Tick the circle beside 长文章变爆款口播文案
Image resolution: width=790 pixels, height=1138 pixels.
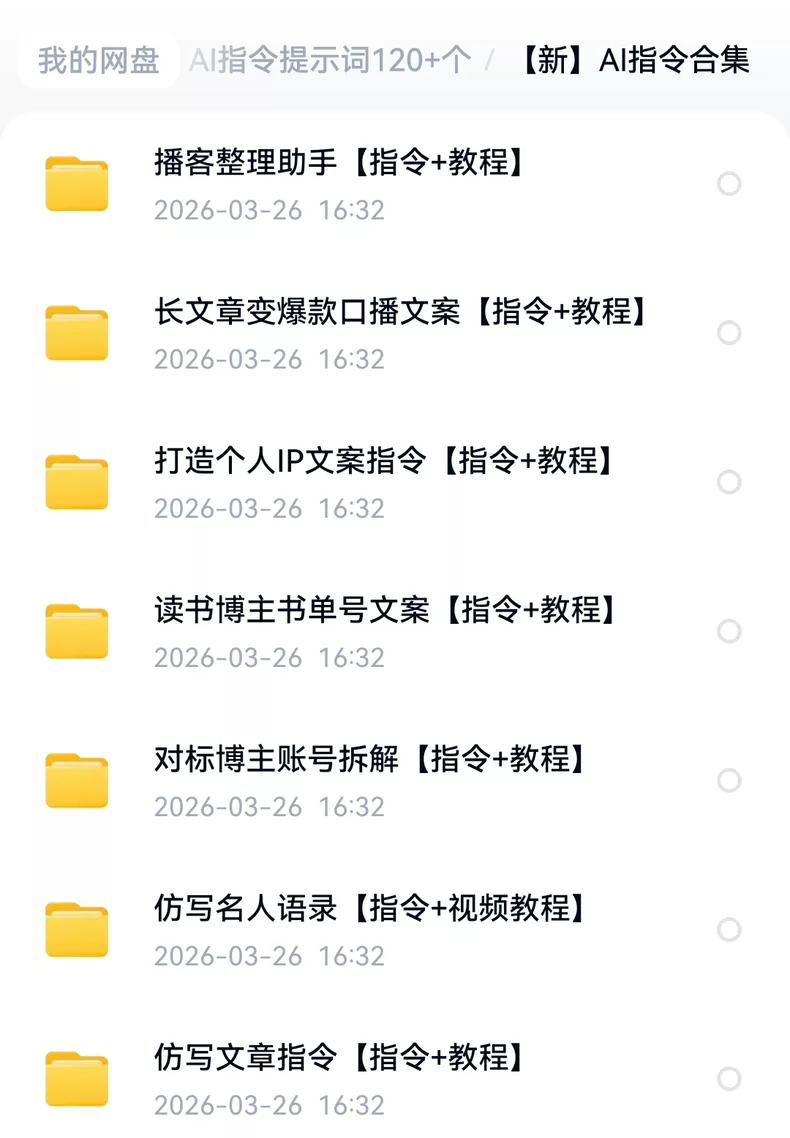point(729,333)
